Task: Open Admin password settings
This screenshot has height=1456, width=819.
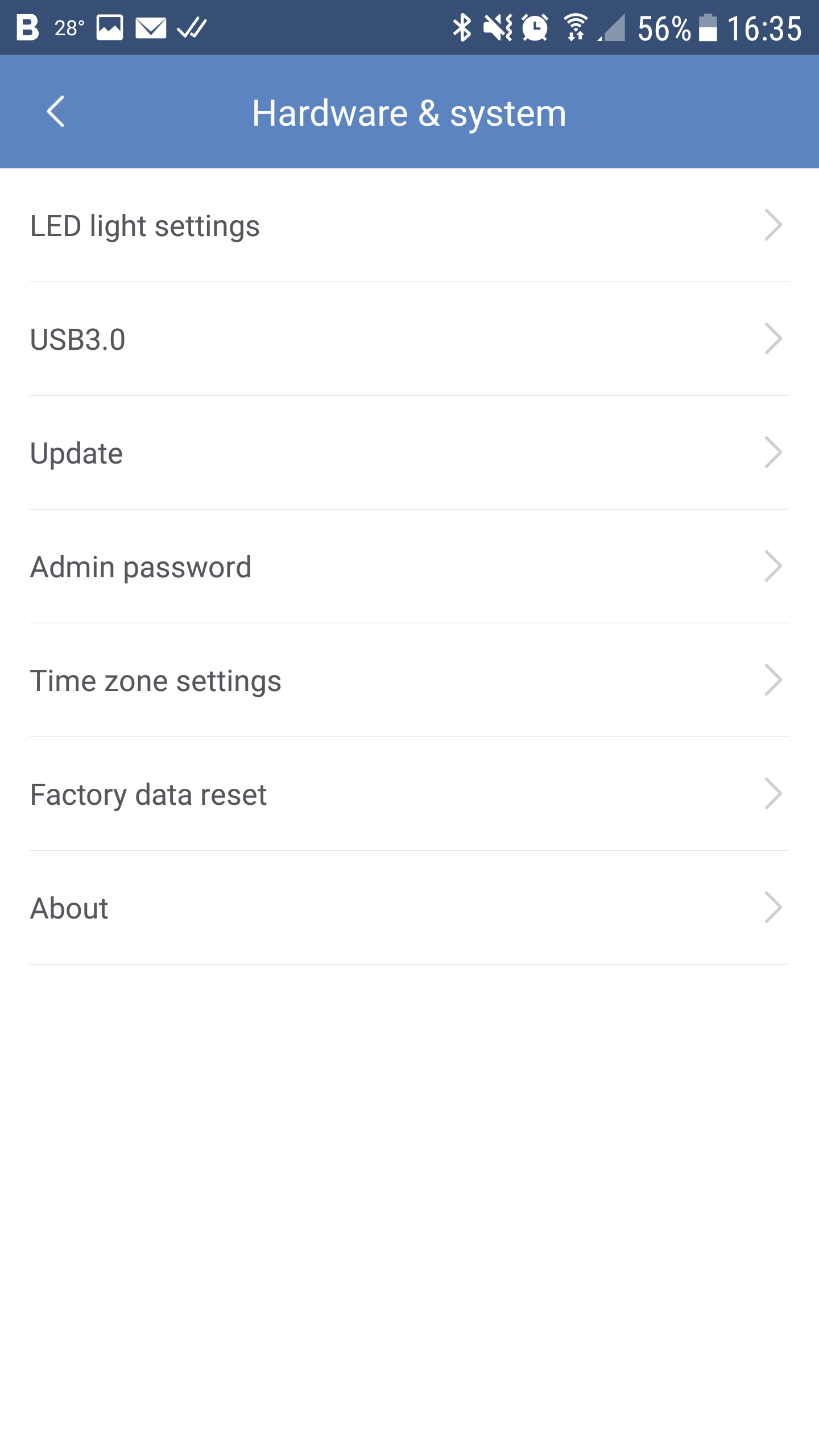Action: tap(409, 566)
